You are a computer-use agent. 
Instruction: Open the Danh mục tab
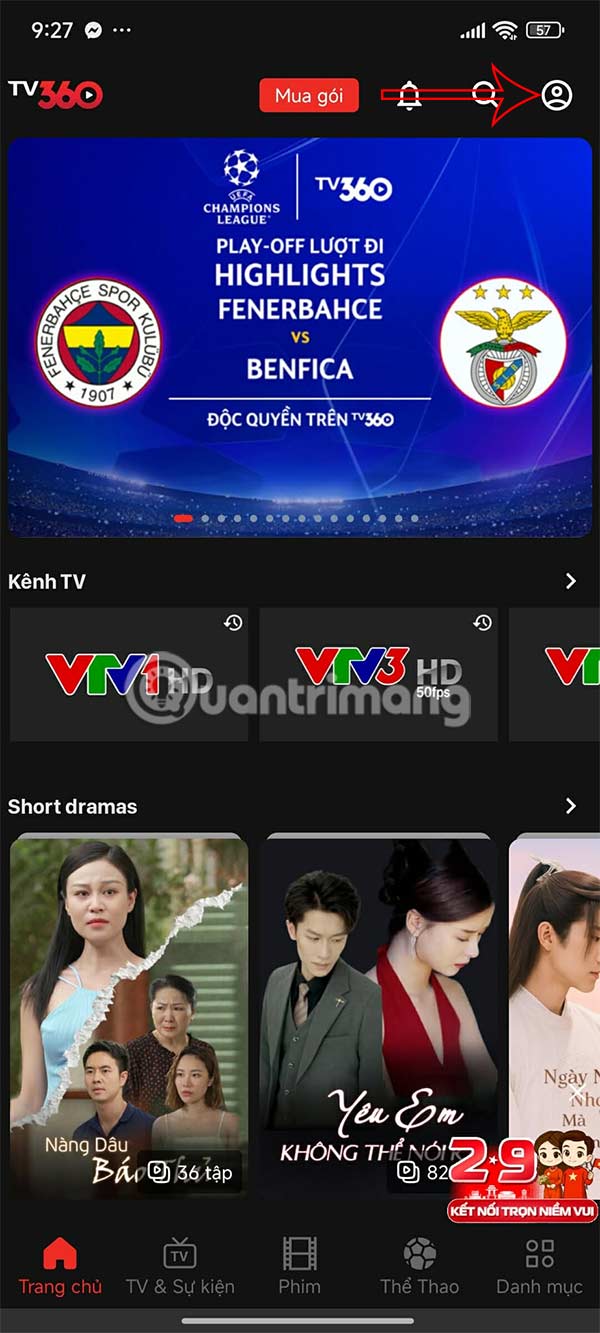pos(539,1266)
